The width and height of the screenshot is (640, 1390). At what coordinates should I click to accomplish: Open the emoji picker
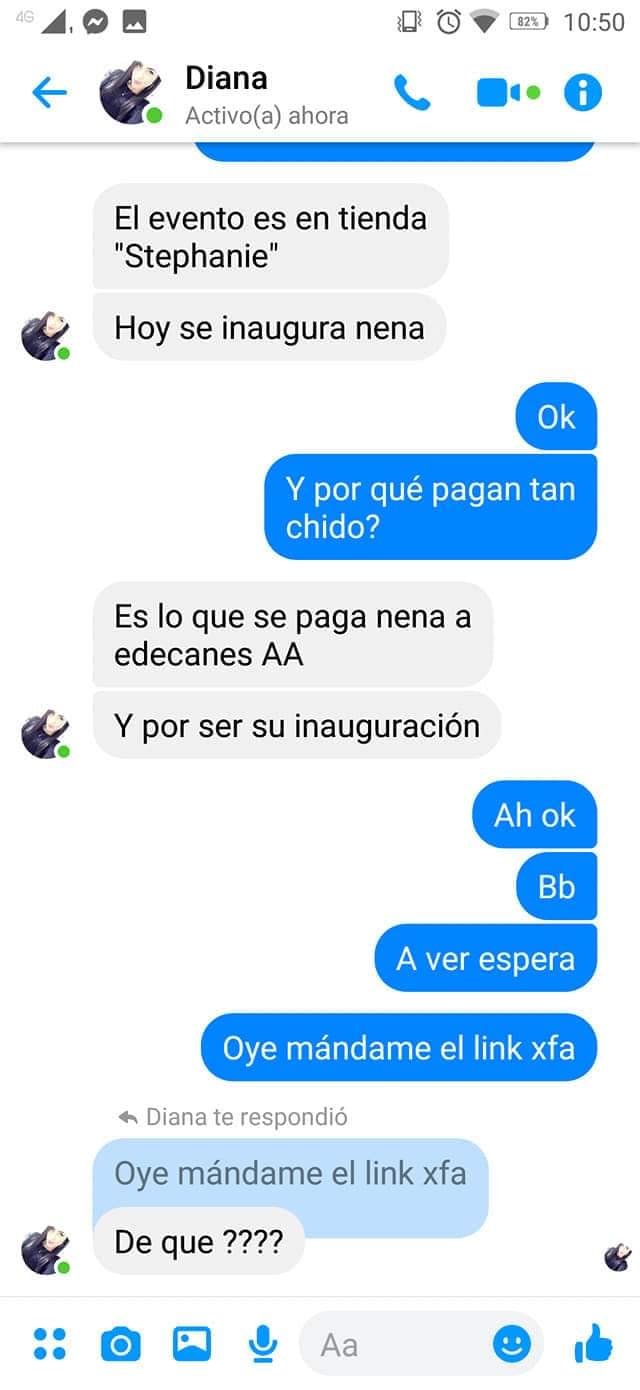[512, 1344]
